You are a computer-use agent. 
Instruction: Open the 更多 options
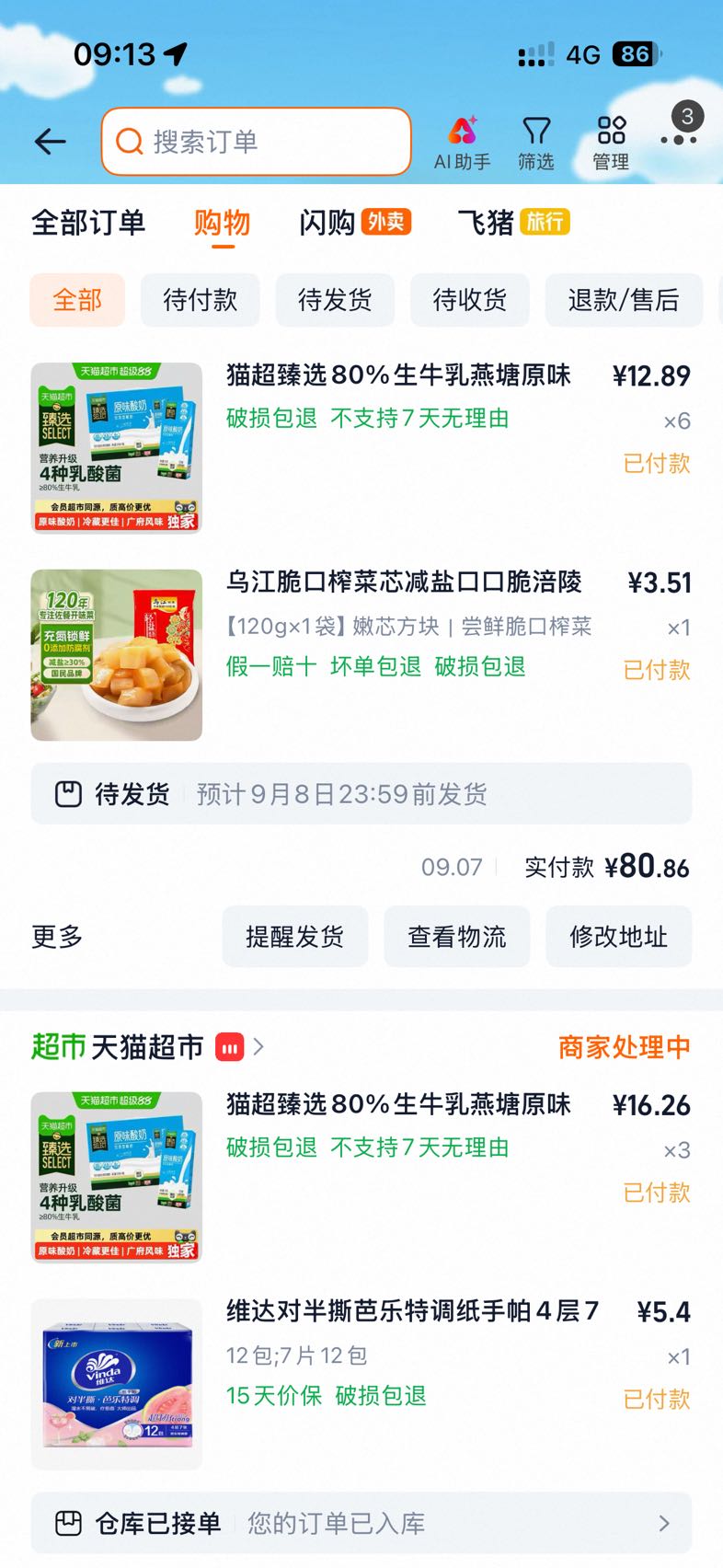(x=57, y=937)
